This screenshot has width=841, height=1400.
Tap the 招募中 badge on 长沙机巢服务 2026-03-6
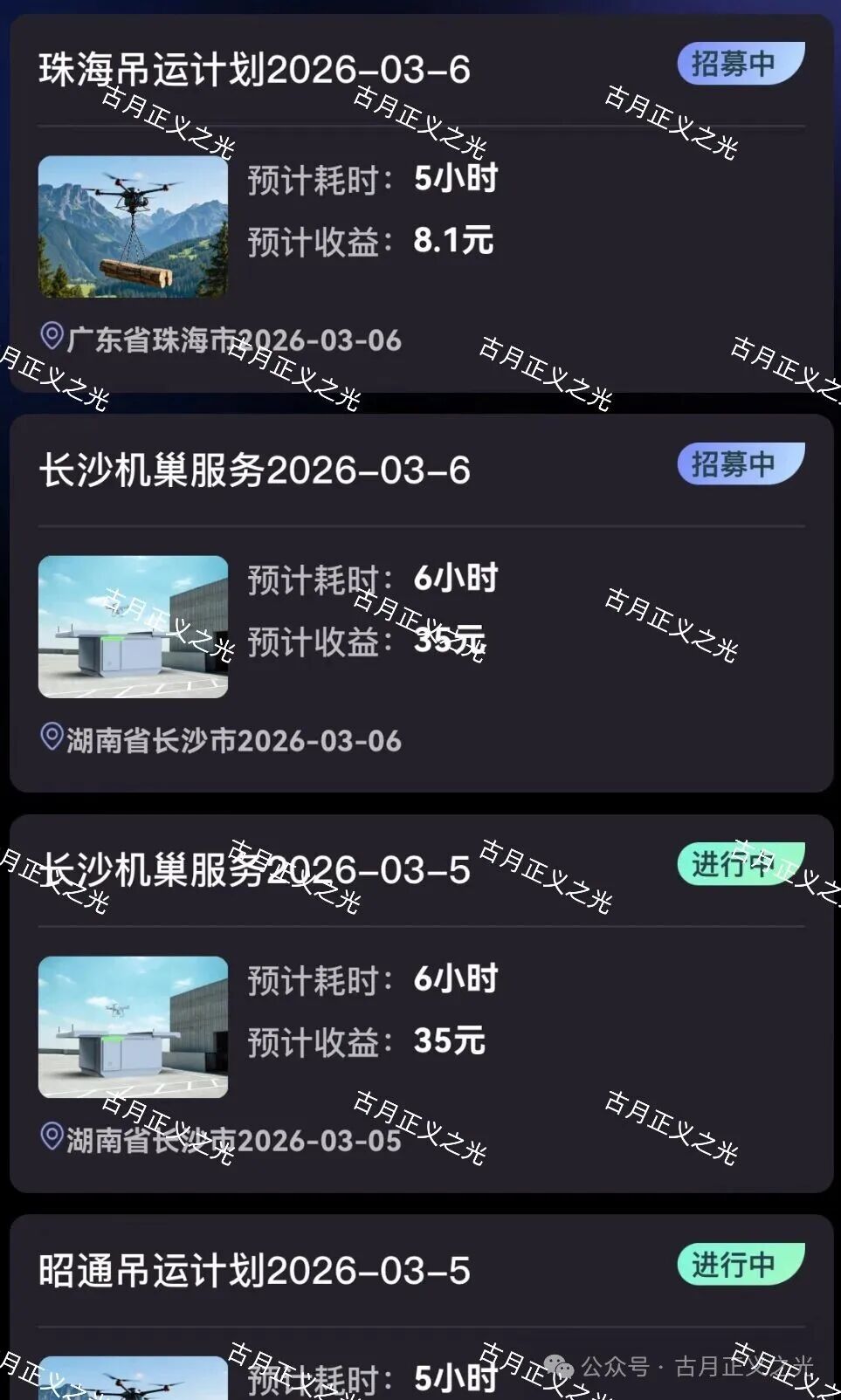[x=739, y=463]
